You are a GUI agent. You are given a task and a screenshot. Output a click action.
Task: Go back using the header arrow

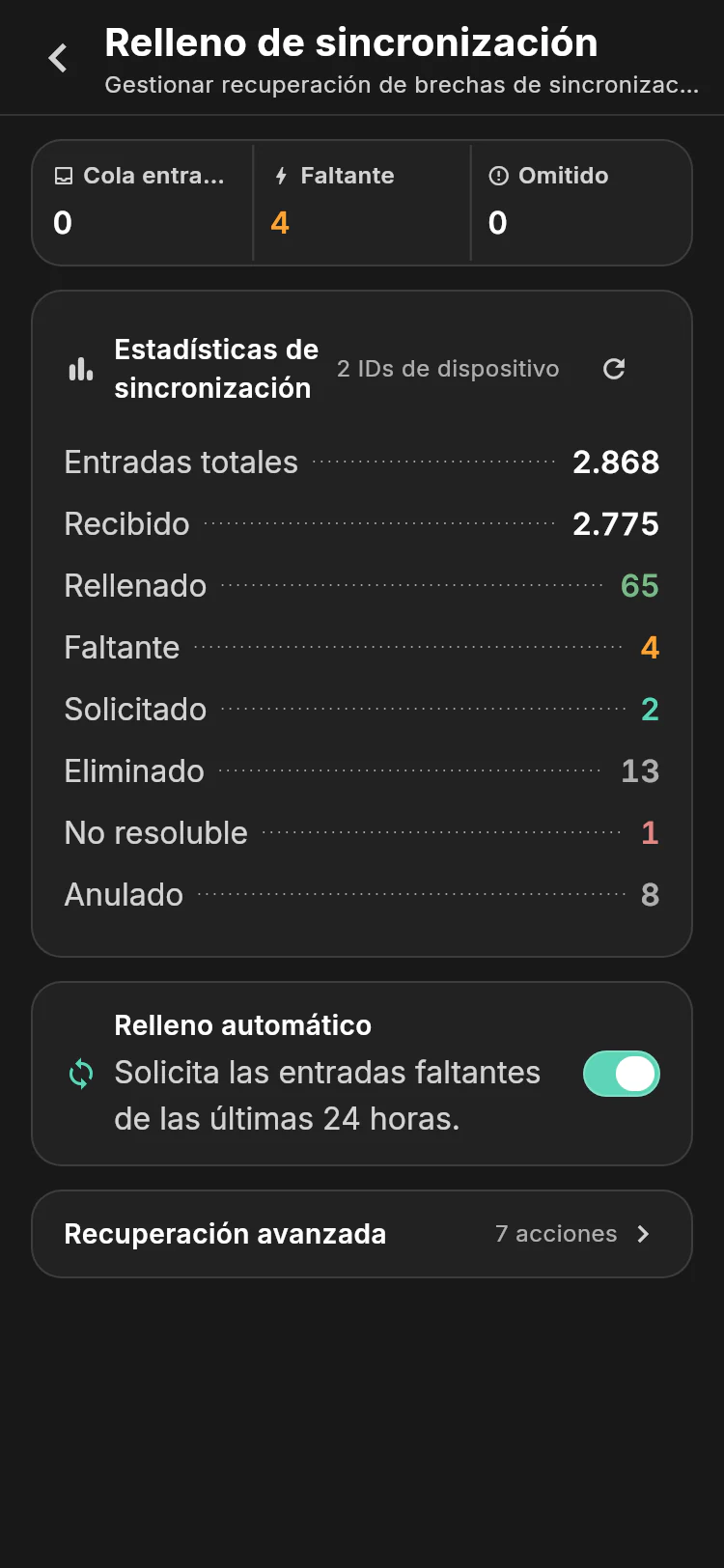click(58, 58)
